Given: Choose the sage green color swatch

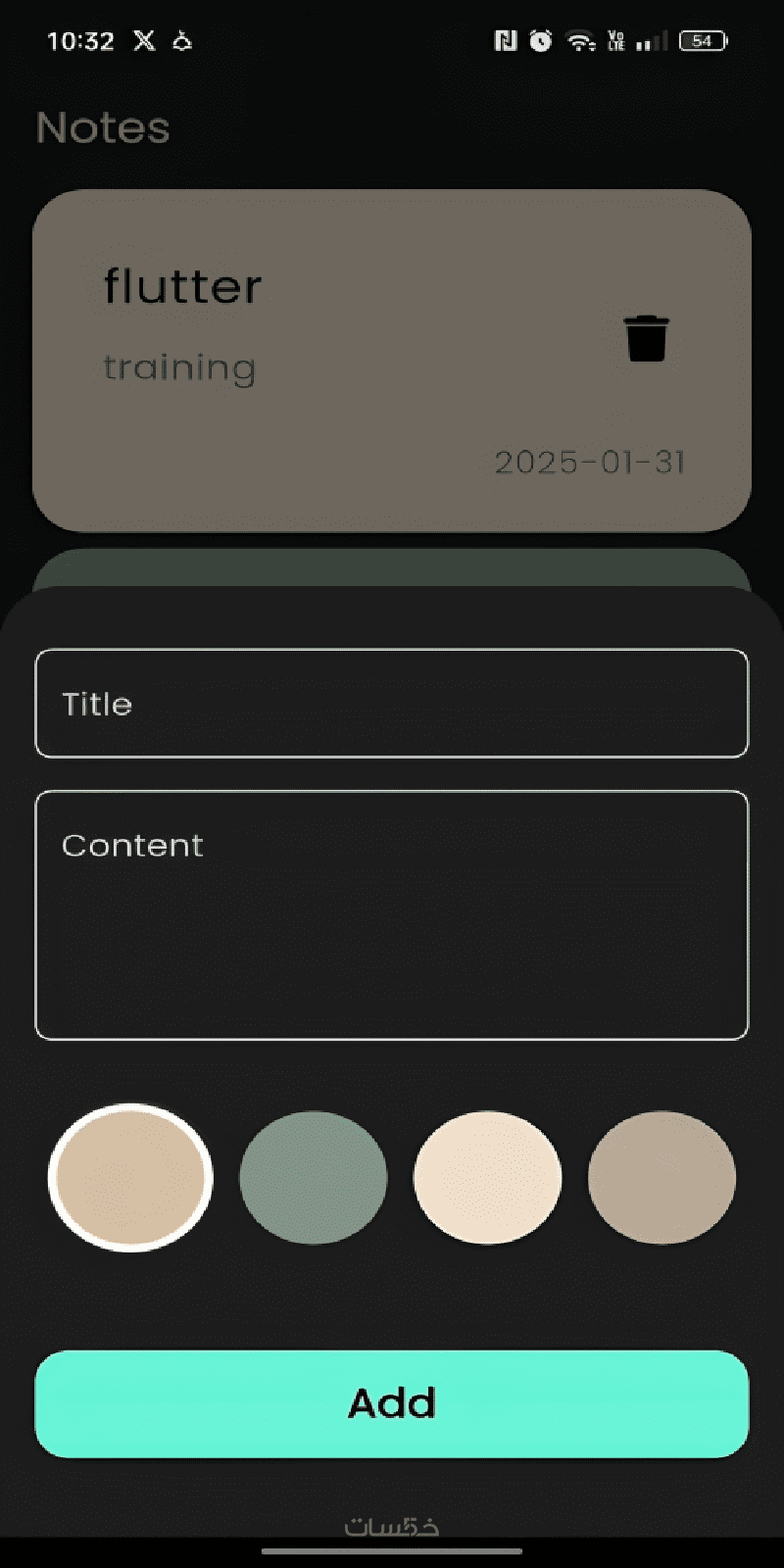Looking at the screenshot, I should click(x=314, y=1177).
